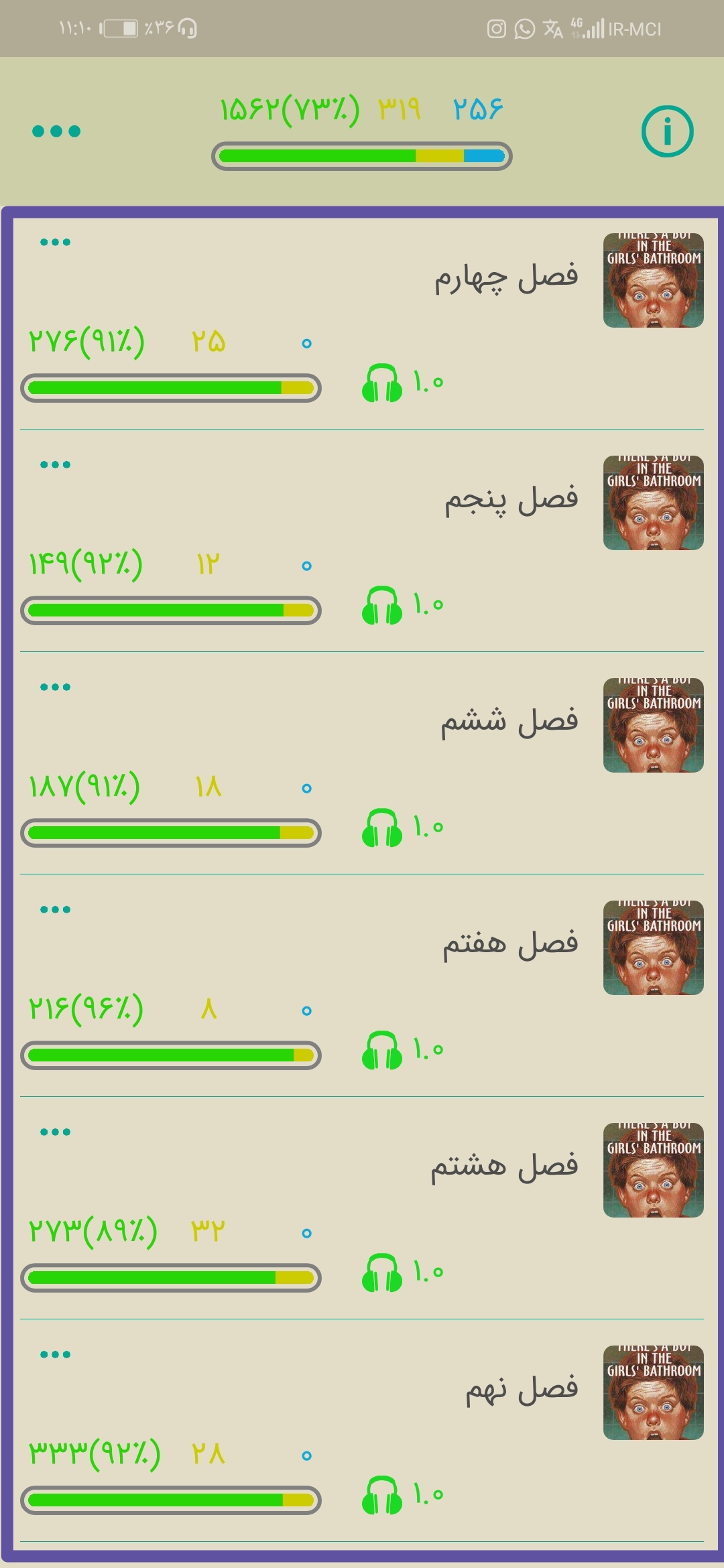The width and height of the screenshot is (724, 1568).
Task: Open options for فصل نهم
Action: click(55, 1354)
